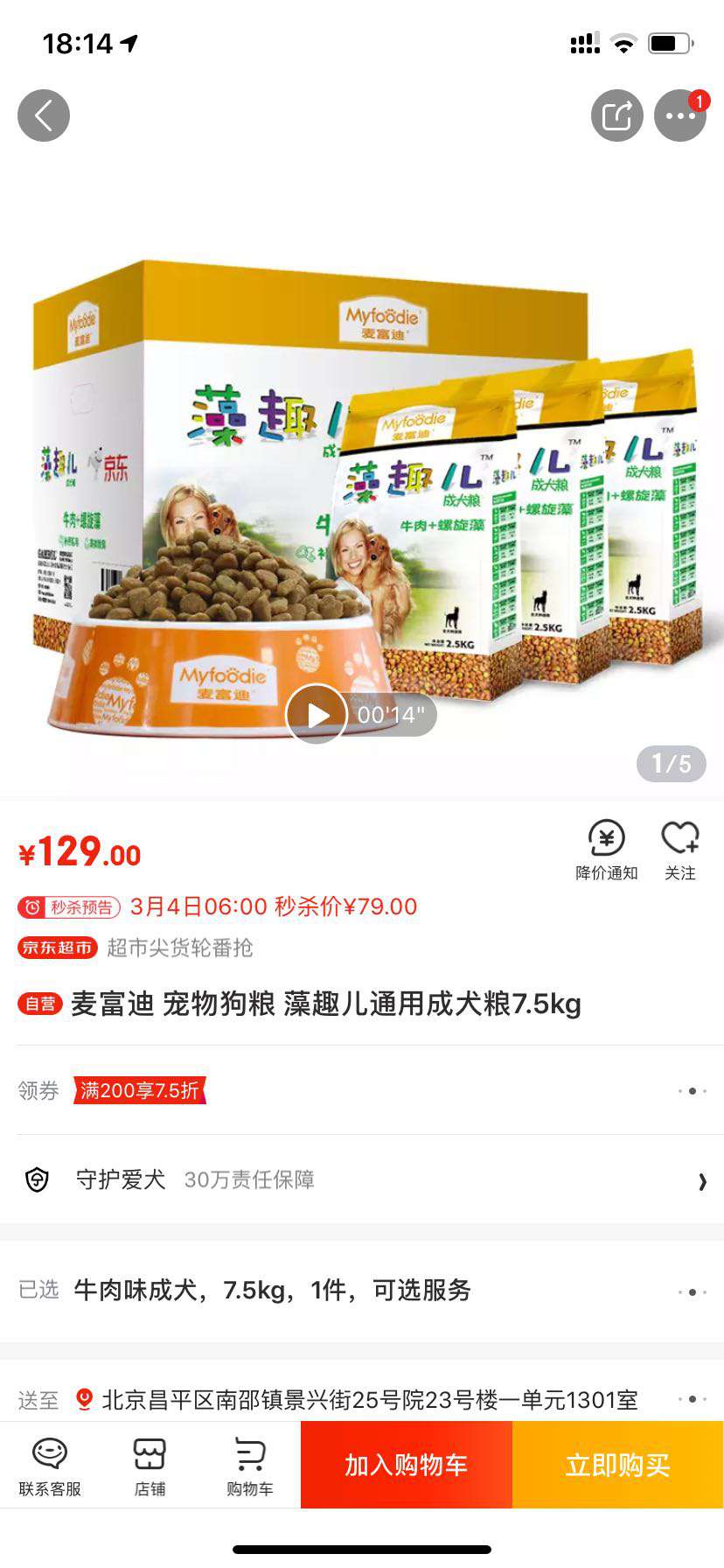Open the more options icon with notification badge
This screenshot has width=724, height=1568.
coord(680,117)
